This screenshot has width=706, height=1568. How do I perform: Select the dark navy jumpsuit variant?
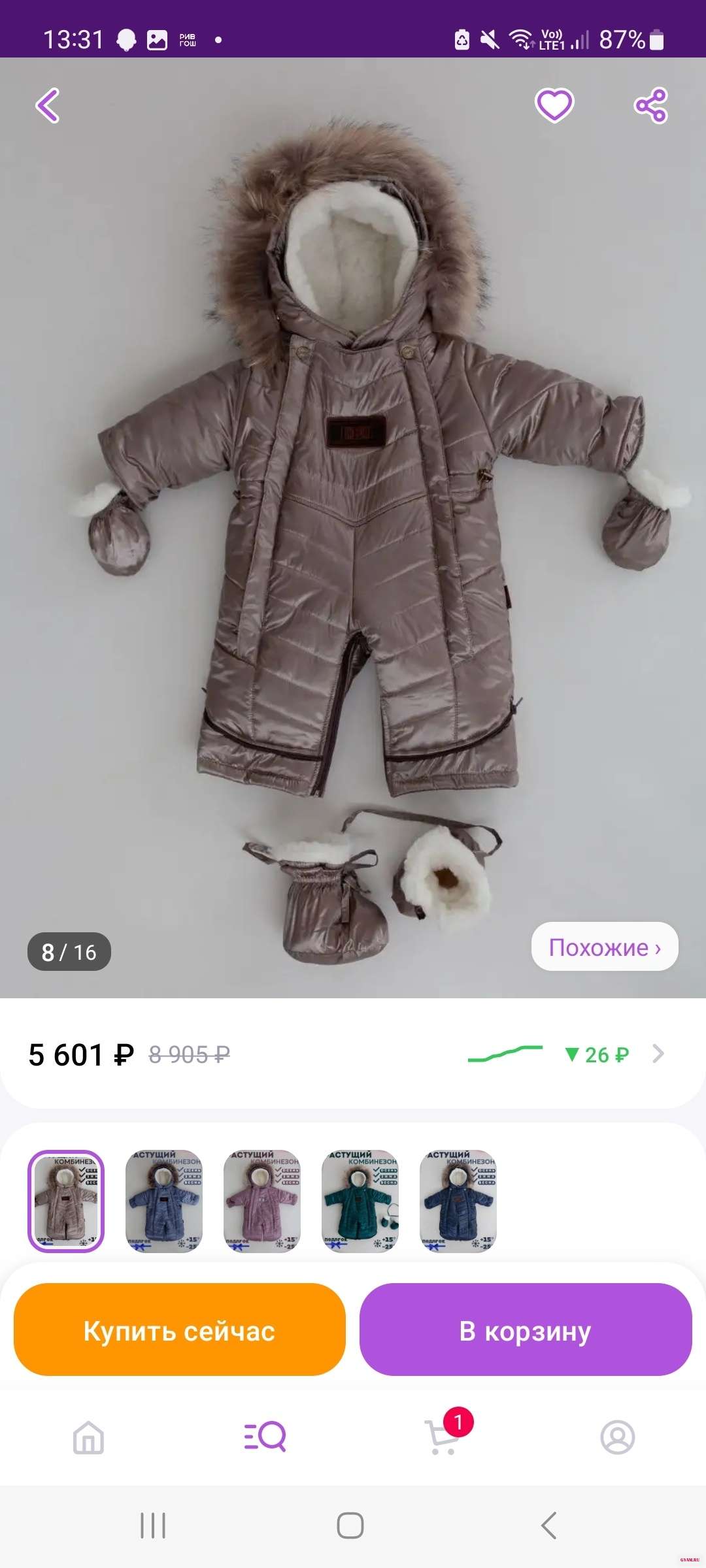click(x=458, y=1201)
